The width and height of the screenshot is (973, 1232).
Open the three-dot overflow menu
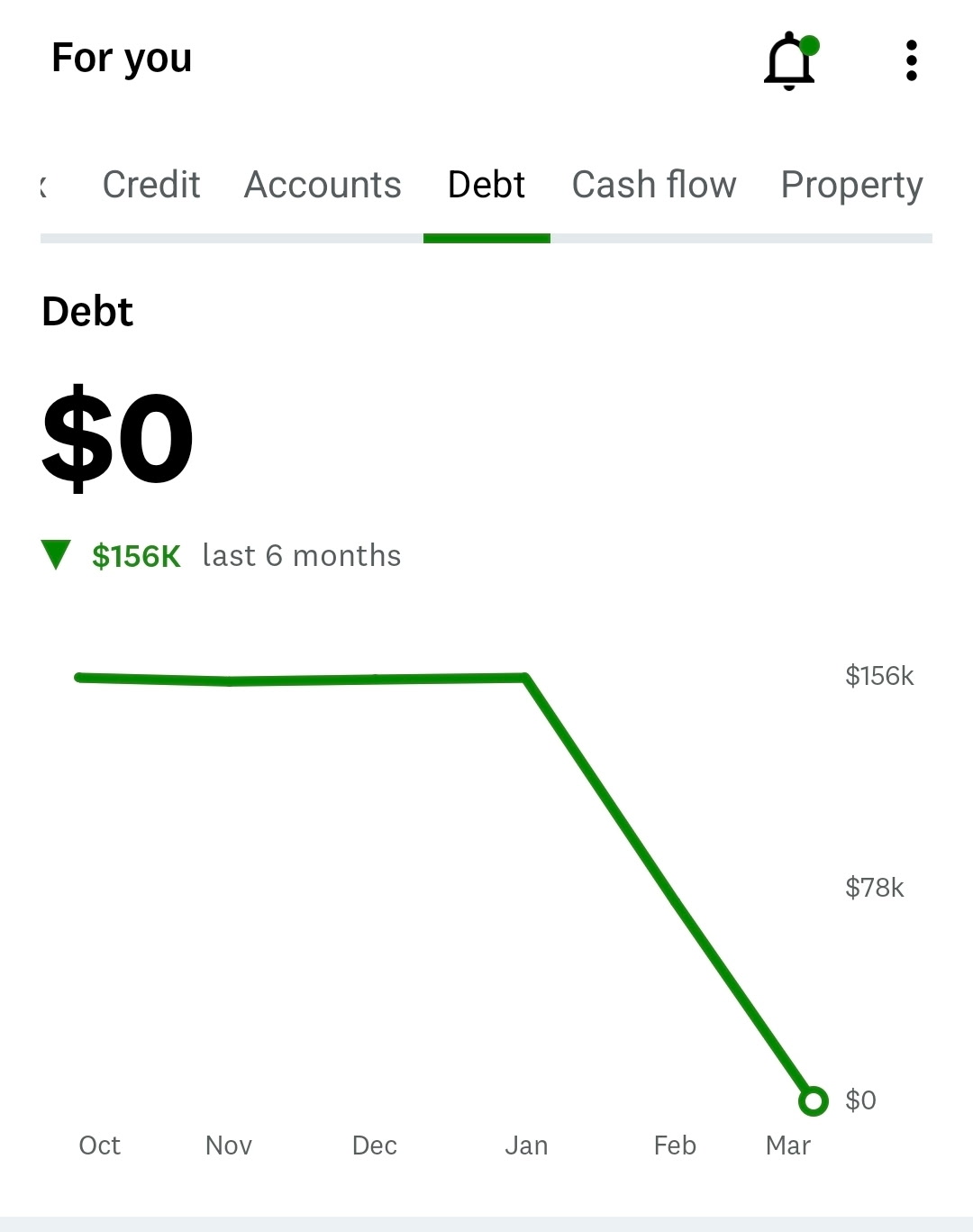(x=913, y=61)
